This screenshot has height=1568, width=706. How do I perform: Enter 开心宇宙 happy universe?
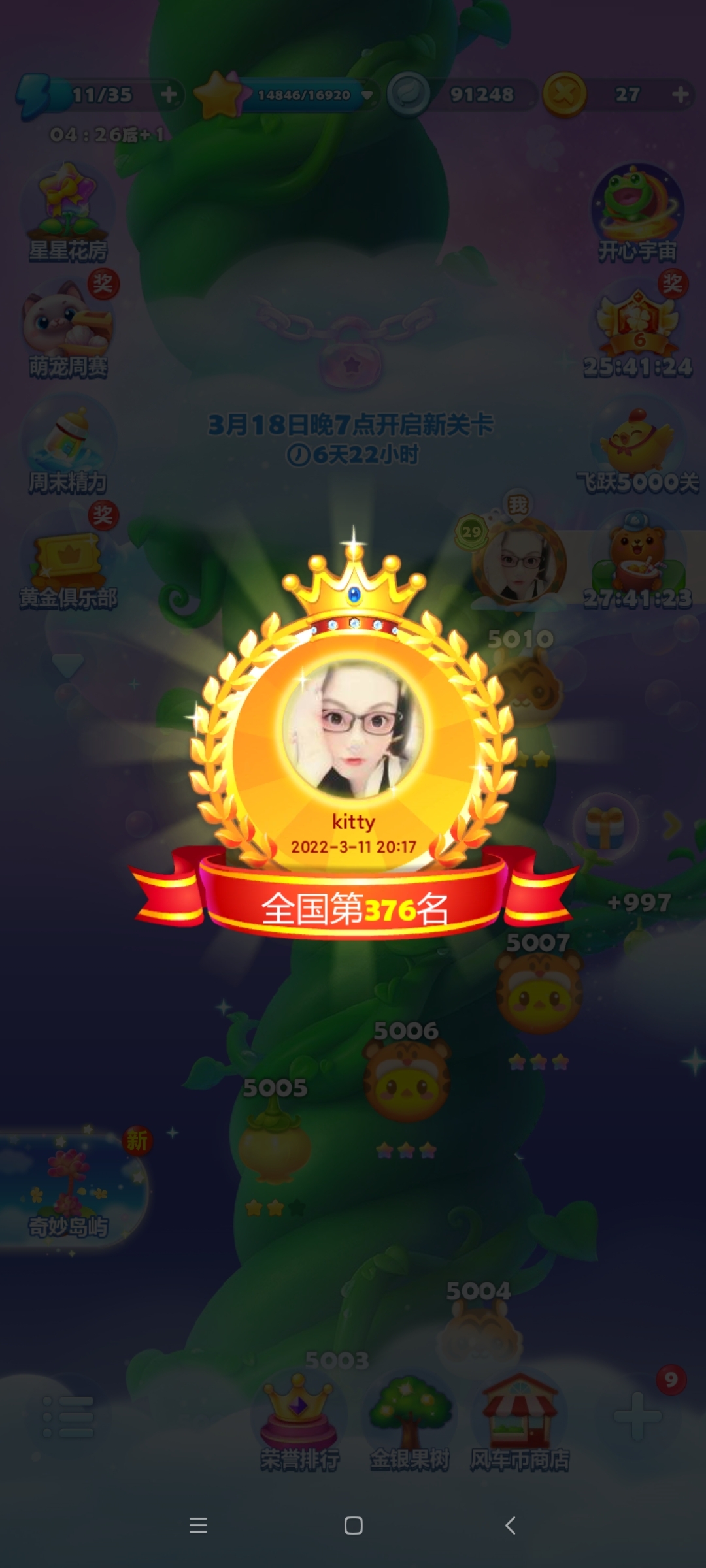638,213
